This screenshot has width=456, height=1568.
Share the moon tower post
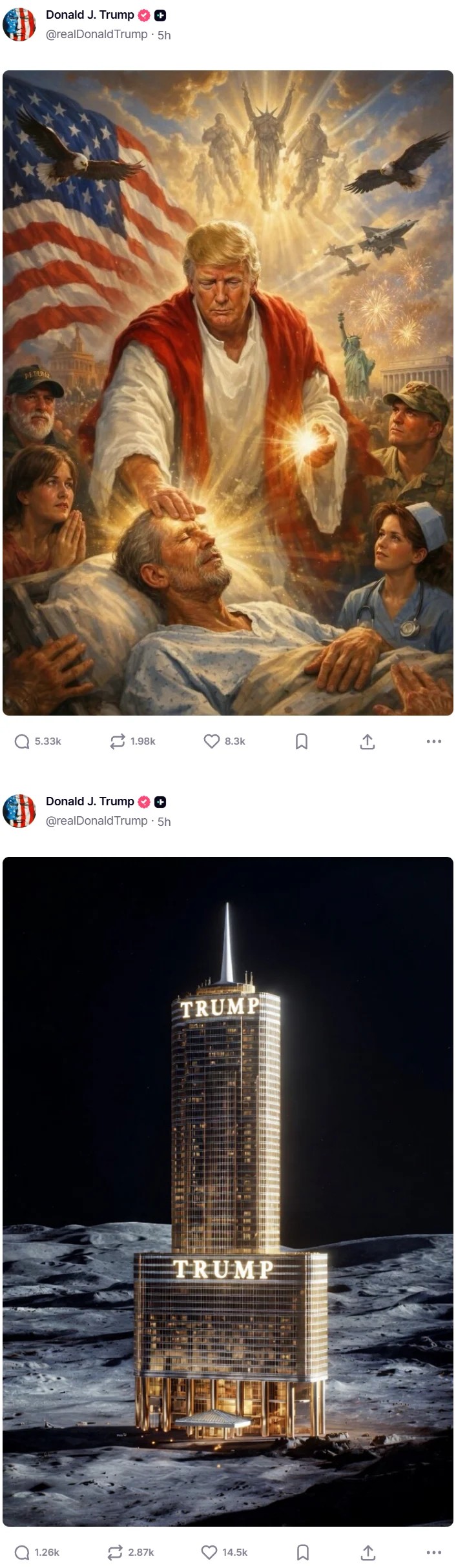(367, 1553)
